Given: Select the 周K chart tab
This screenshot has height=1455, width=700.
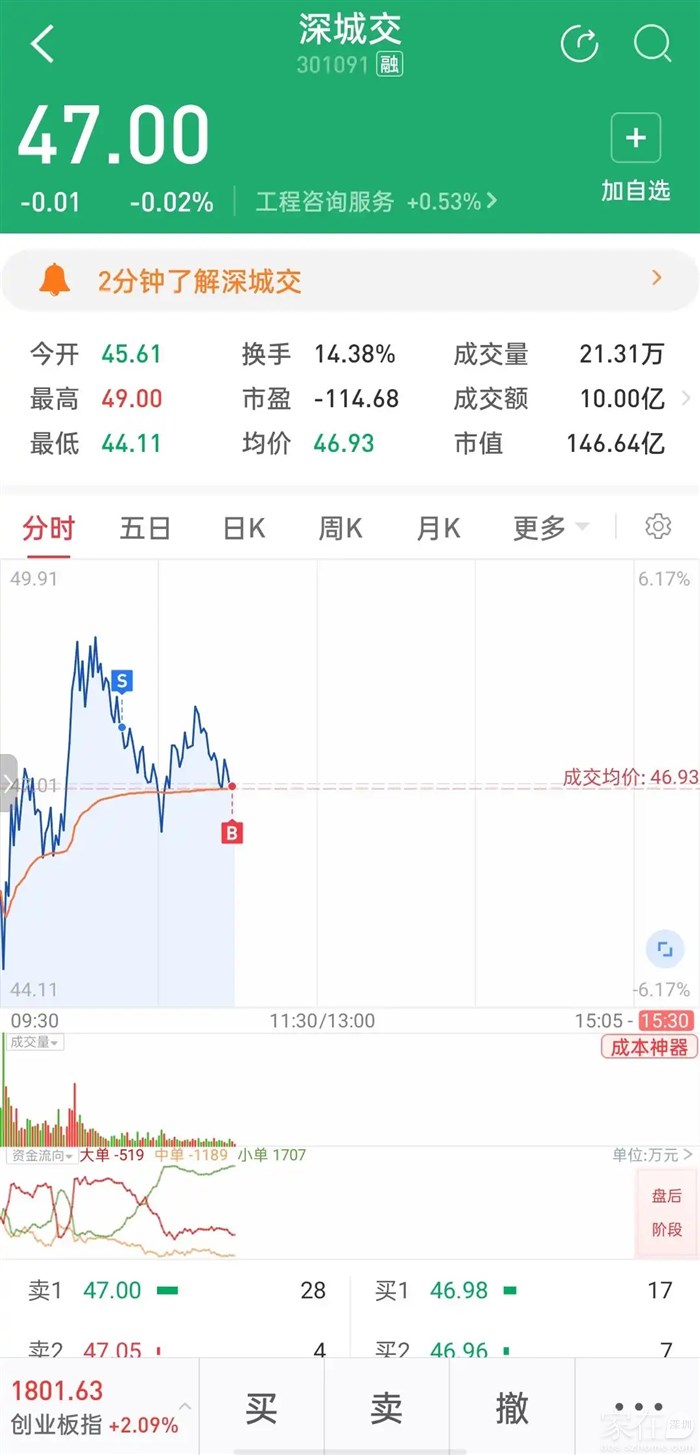Looking at the screenshot, I should coord(340,528).
